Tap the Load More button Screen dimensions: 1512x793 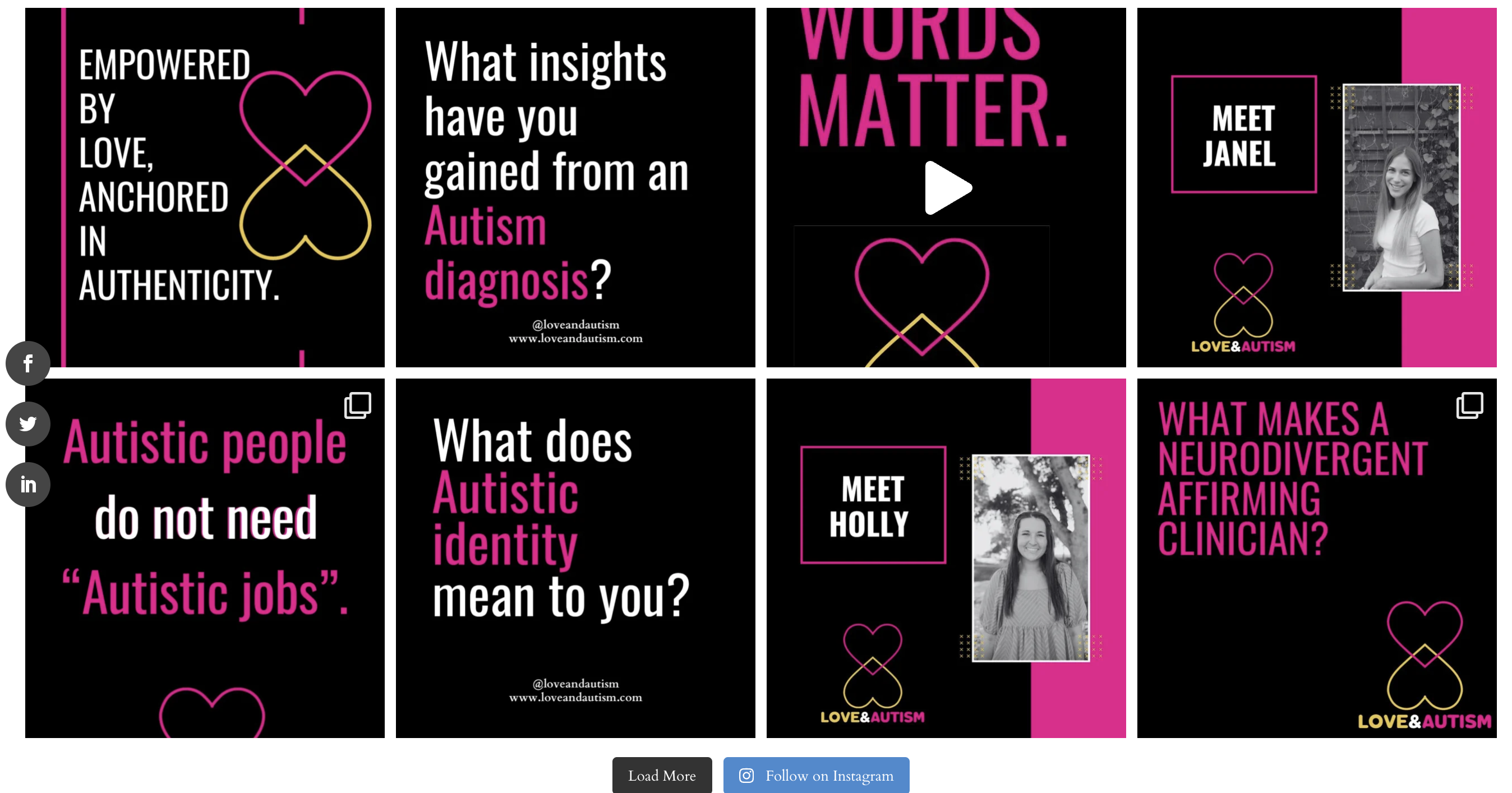[x=662, y=776]
